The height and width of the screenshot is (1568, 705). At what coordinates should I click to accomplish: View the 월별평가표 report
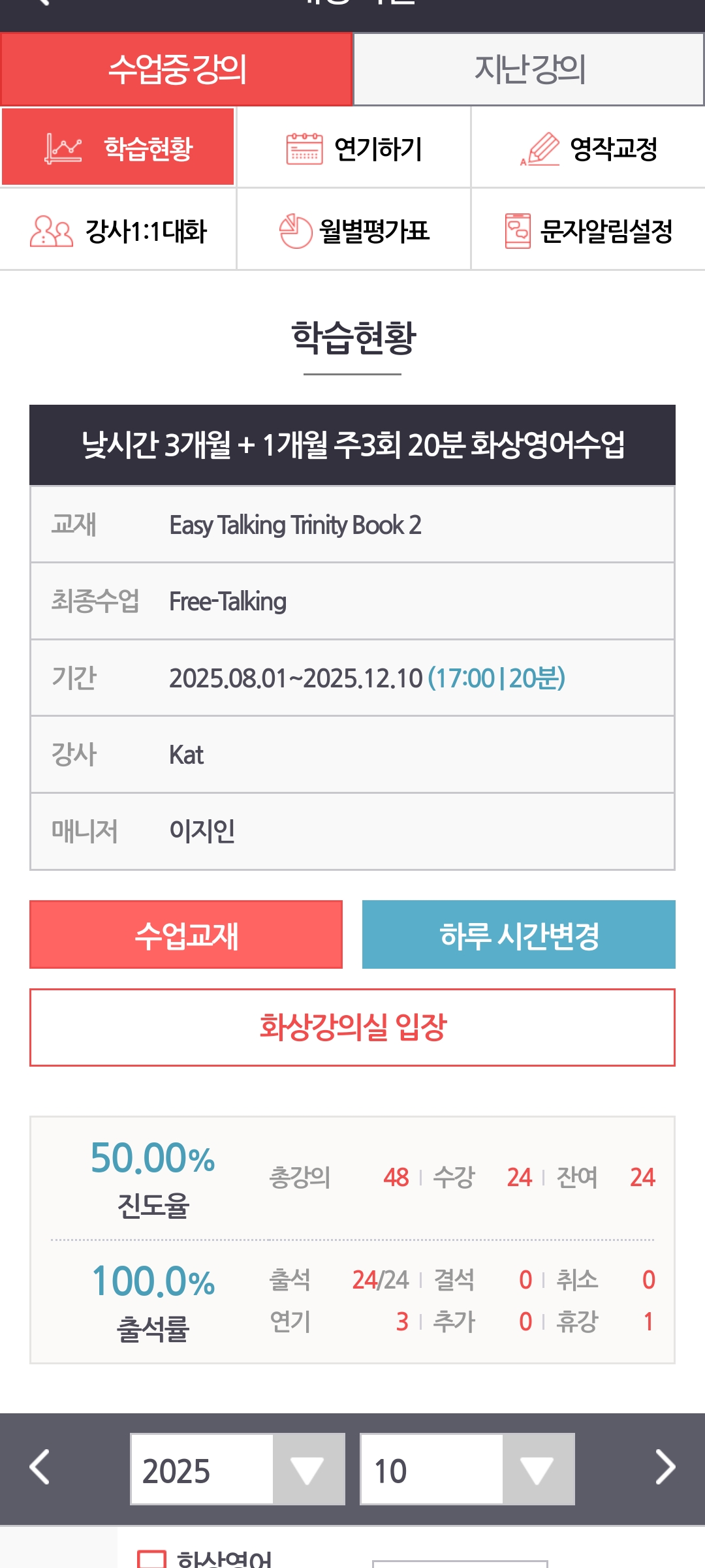point(353,230)
